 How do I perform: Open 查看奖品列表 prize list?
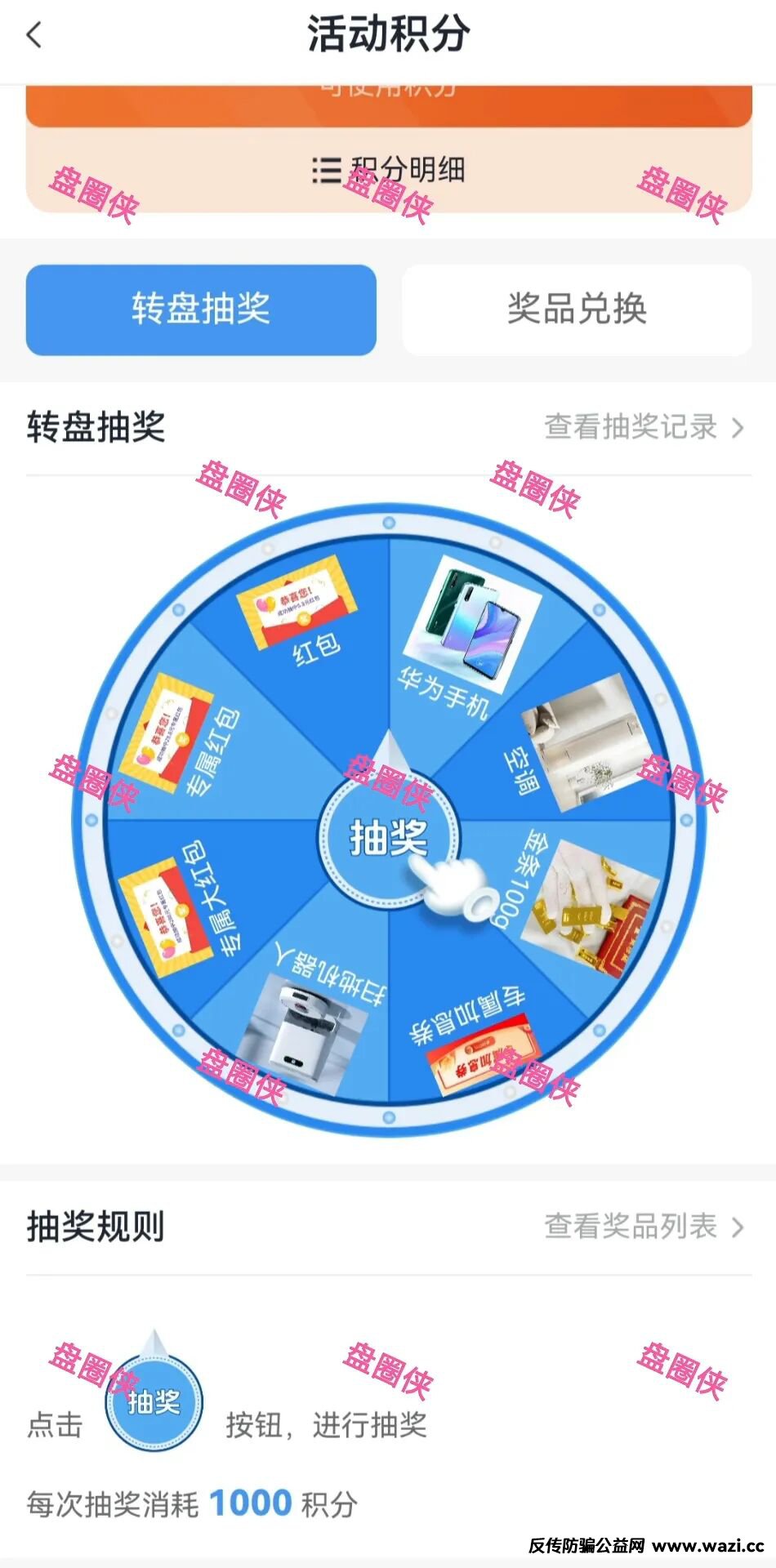point(644,1226)
